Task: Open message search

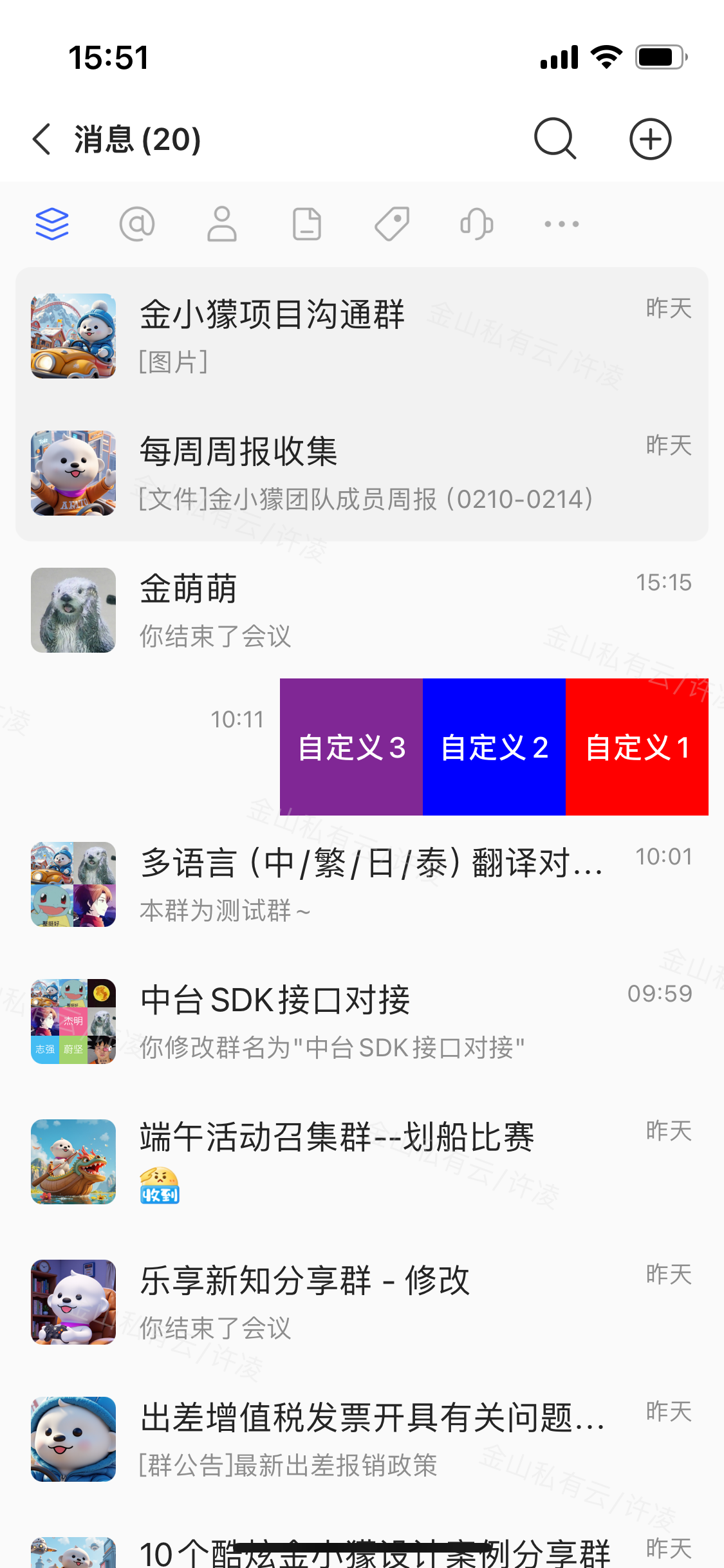Action: [x=555, y=139]
